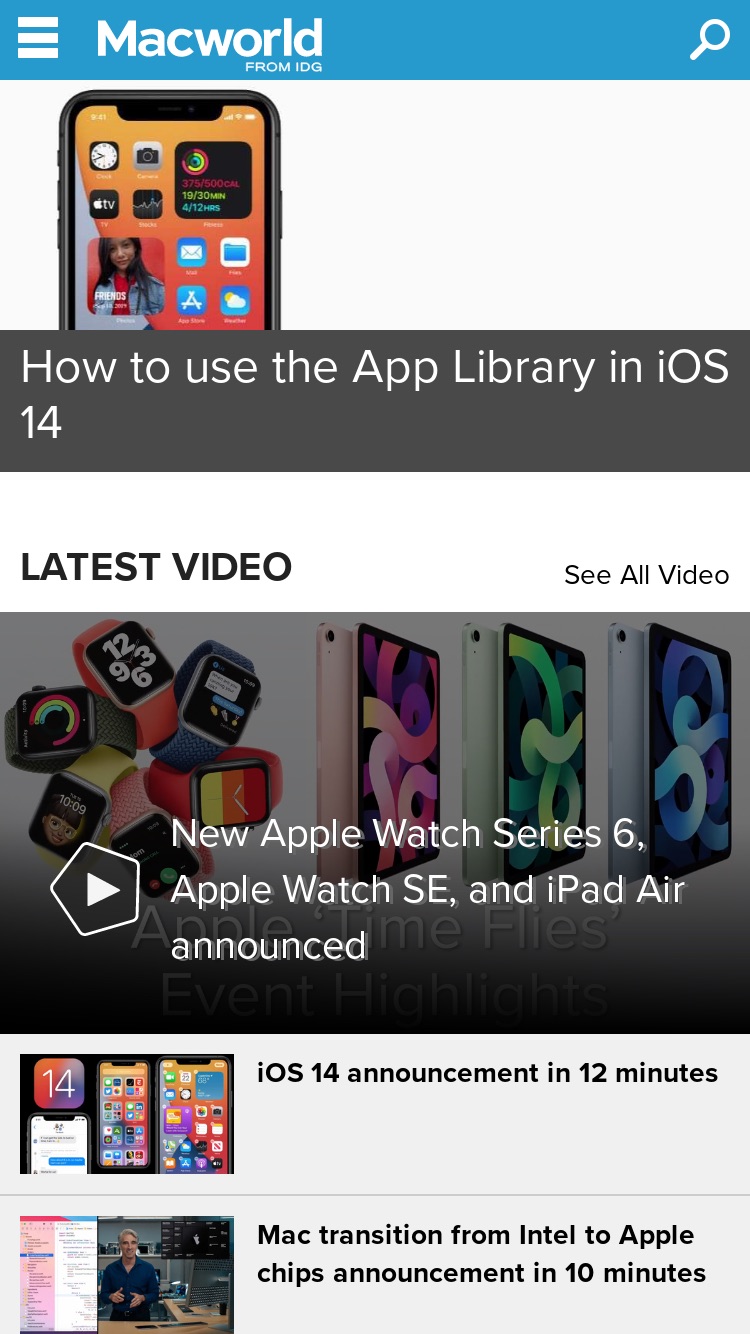Play the Apple Watch Series 6 video

pyautogui.click(x=95, y=889)
